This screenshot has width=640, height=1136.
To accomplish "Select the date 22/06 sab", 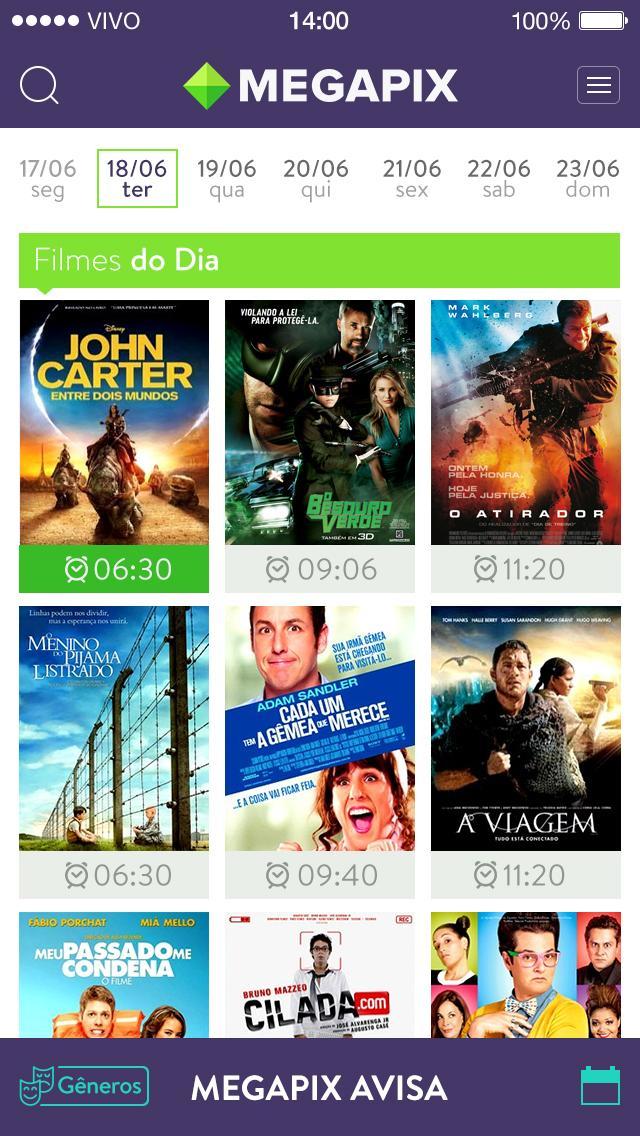I will click(498, 178).
